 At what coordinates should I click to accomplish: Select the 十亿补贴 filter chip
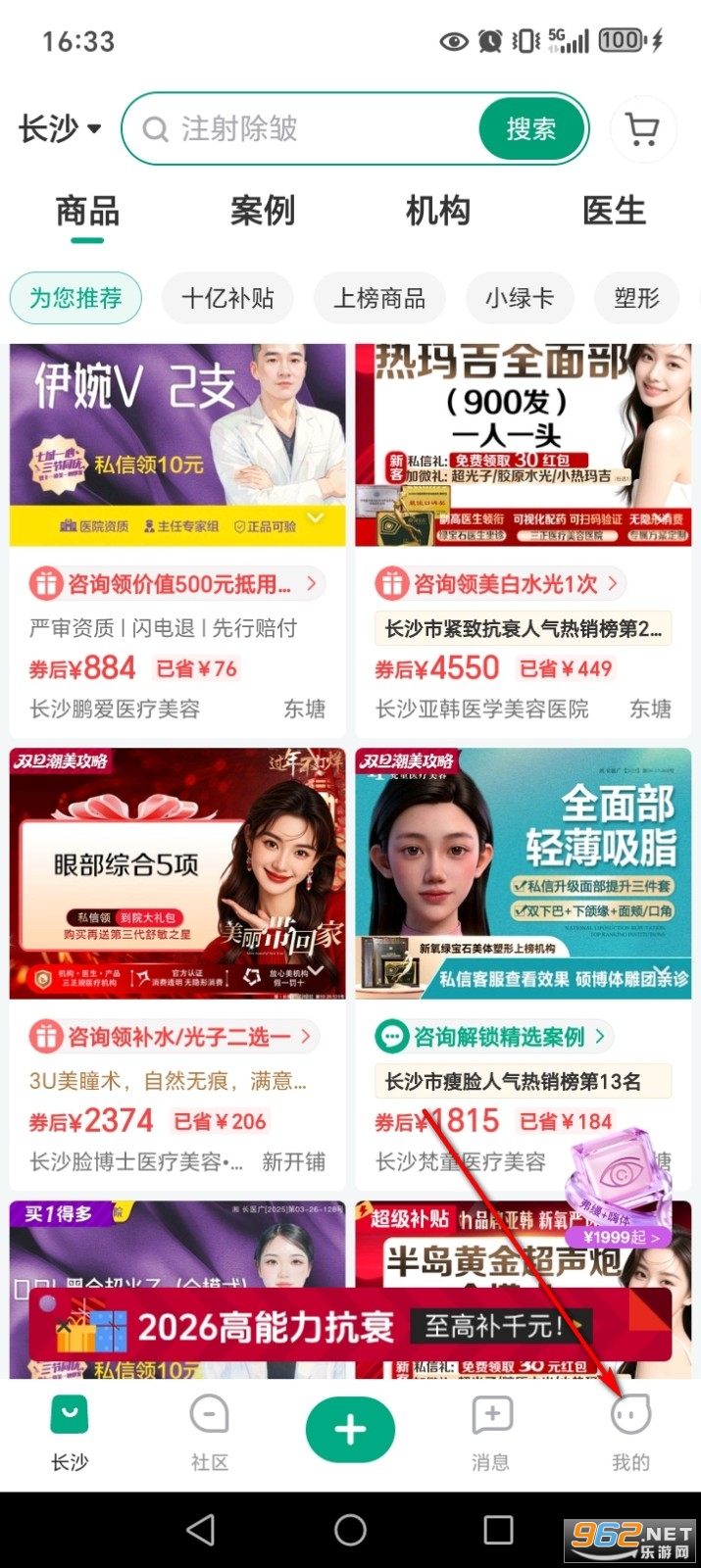227,298
